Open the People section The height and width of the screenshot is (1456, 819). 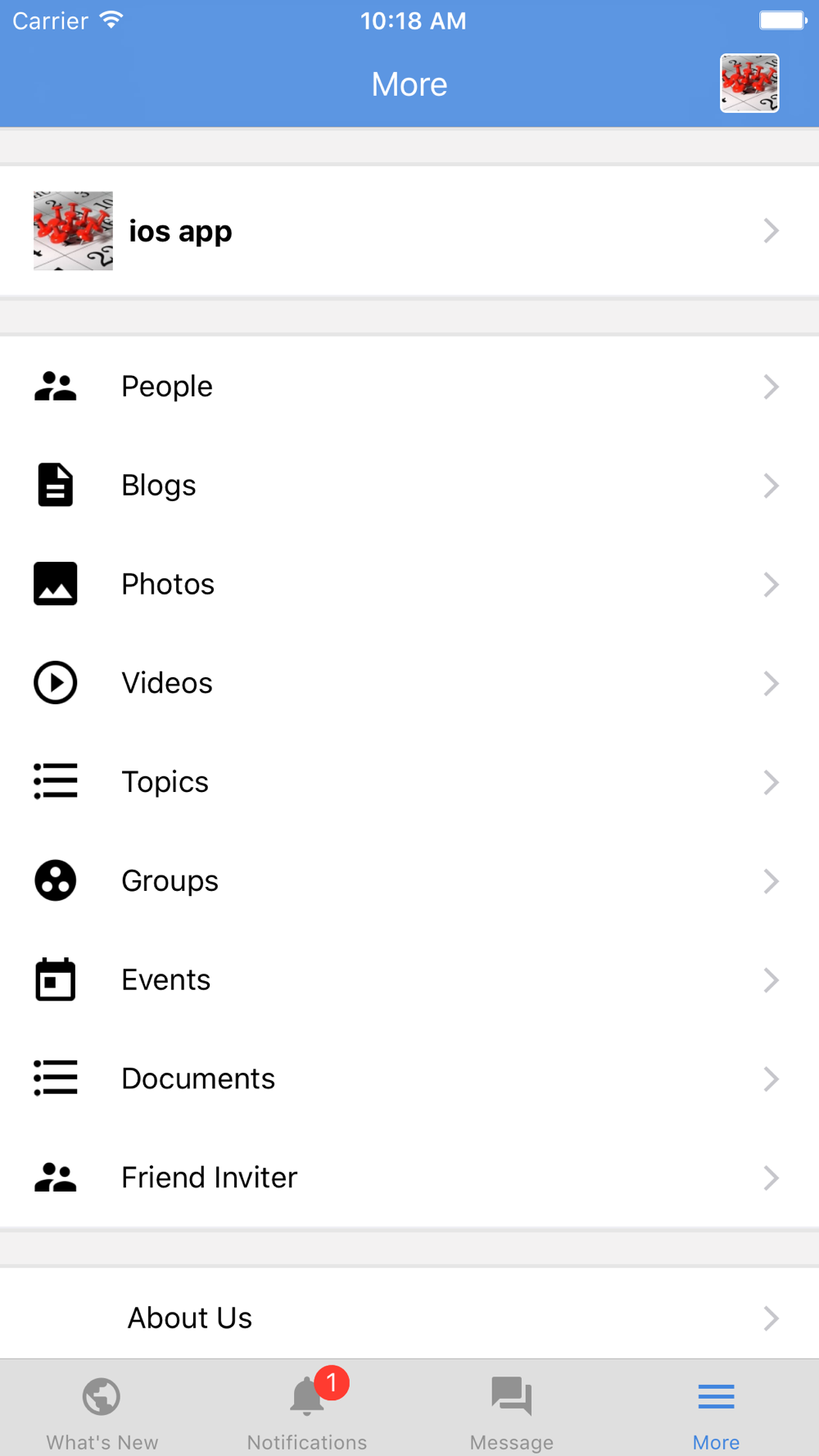point(409,387)
